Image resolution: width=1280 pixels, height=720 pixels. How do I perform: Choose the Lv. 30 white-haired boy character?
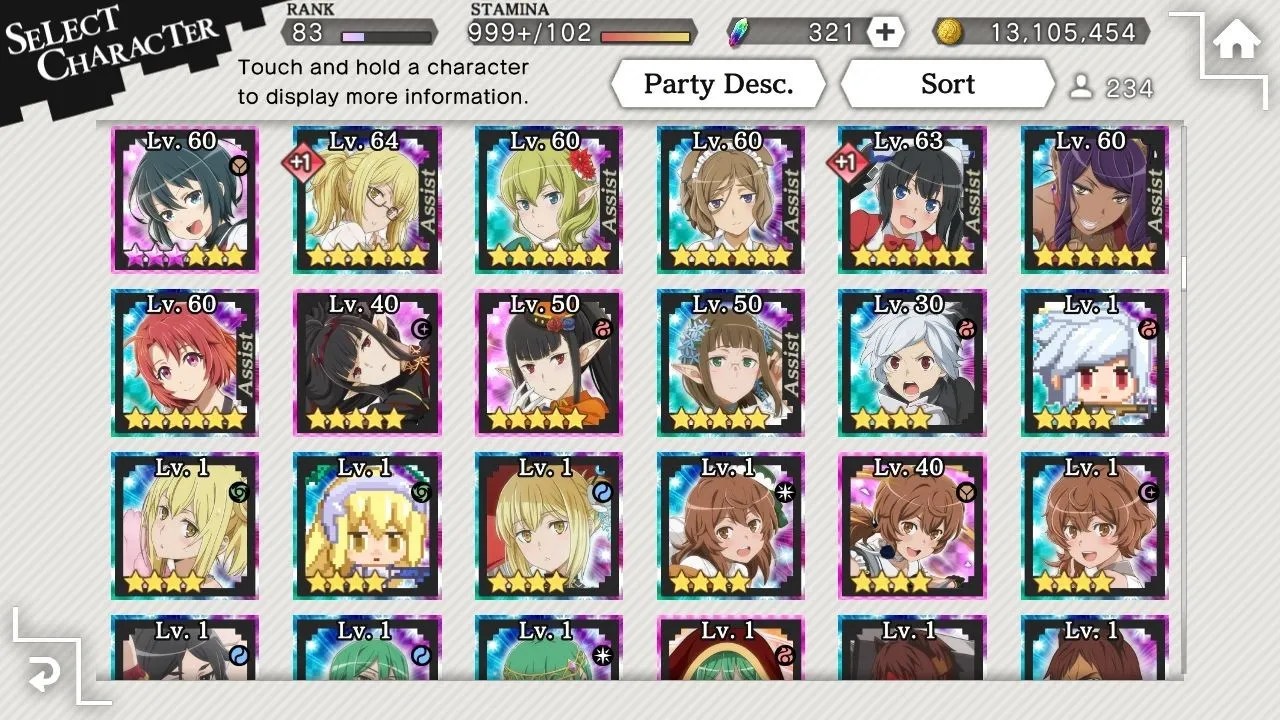(x=912, y=363)
